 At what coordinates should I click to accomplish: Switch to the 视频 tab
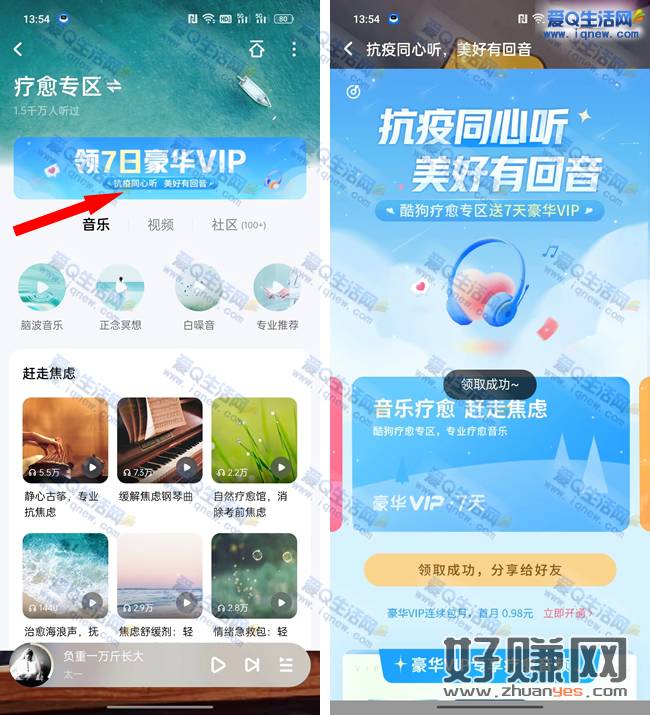[160, 225]
